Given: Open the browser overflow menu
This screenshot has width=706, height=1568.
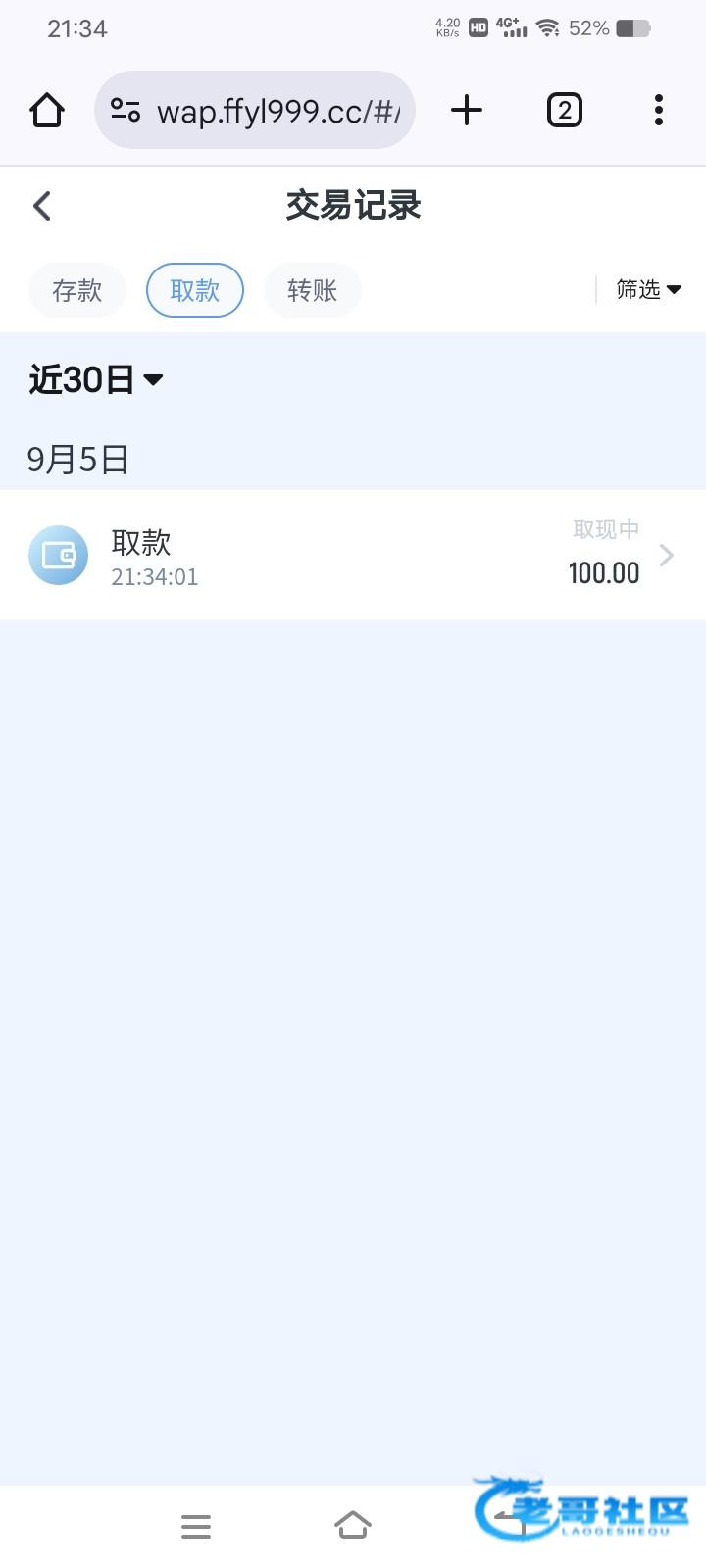Looking at the screenshot, I should pos(659,110).
